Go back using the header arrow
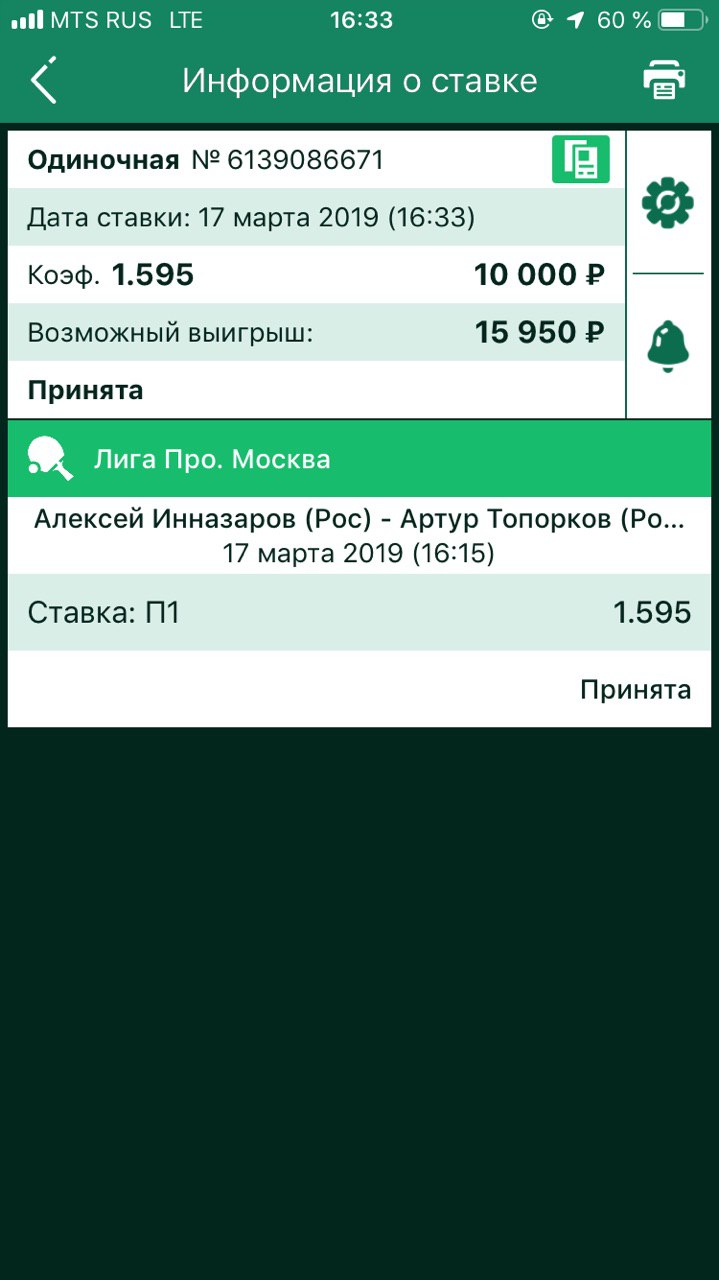 43,80
